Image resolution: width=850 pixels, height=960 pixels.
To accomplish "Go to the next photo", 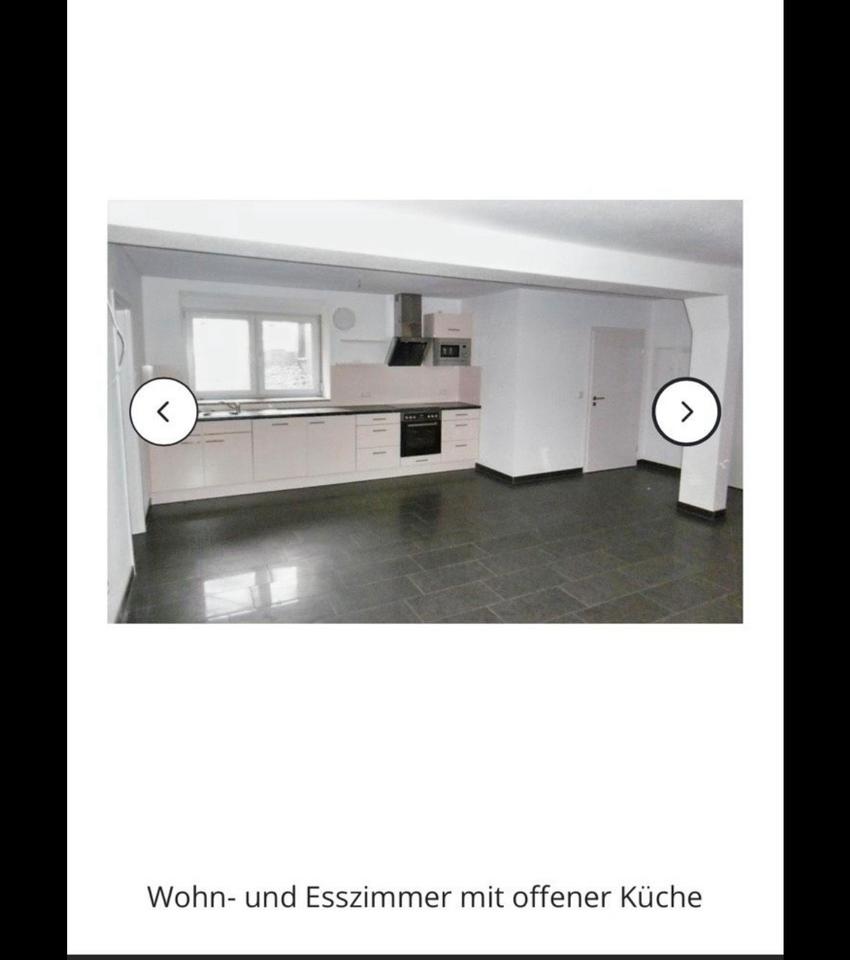I will click(686, 411).
